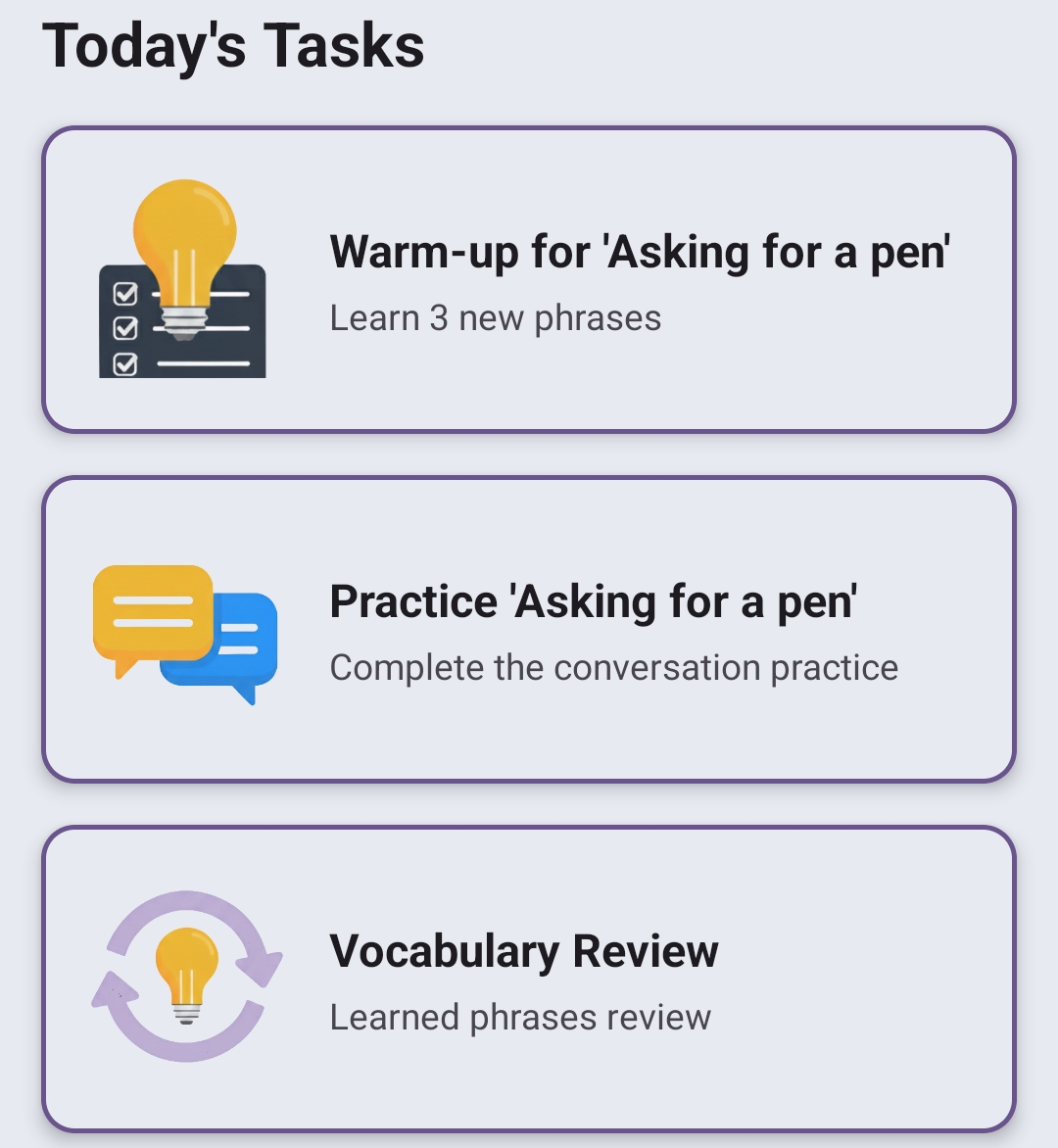Open 'Learn 3 new phrases' activity
Screen dimensions: 1058x1148
pos(496,316)
